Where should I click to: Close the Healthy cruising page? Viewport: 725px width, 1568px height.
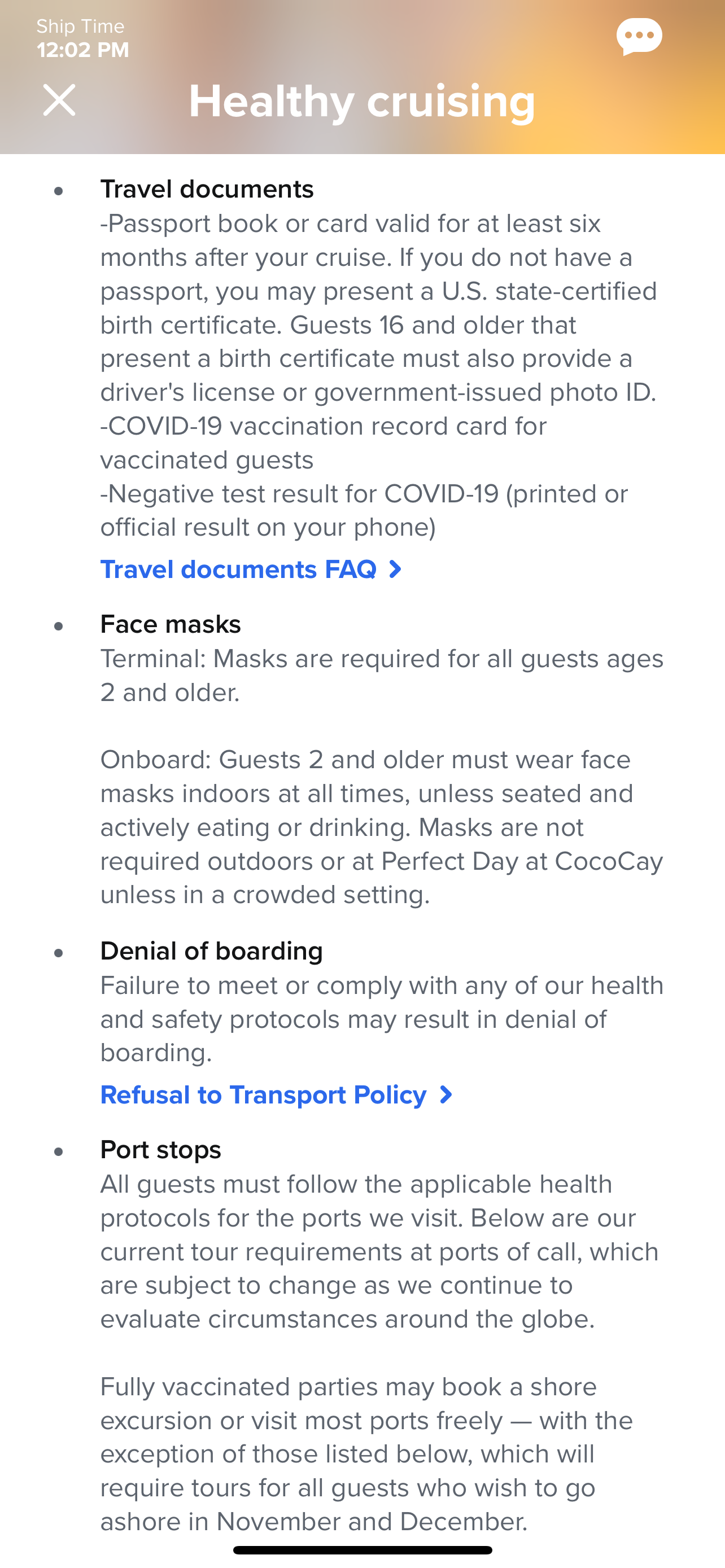pyautogui.click(x=59, y=100)
